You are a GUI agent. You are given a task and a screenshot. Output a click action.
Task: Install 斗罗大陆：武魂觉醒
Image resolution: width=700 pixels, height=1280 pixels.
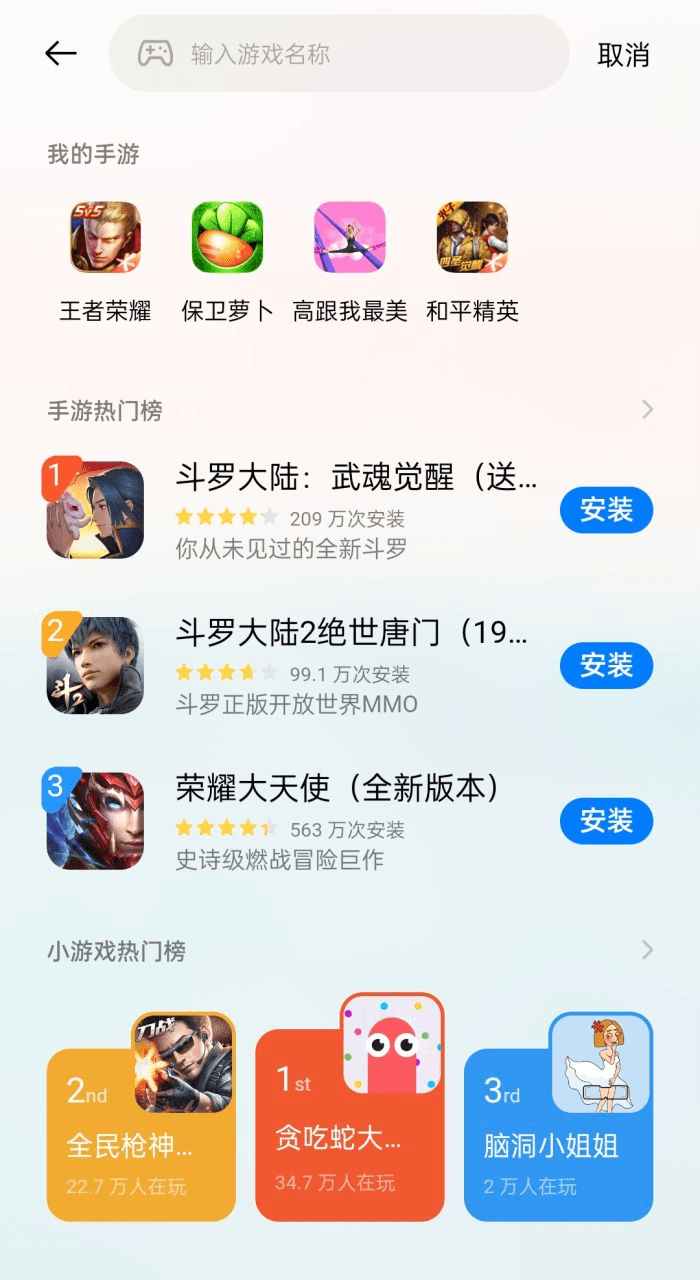pos(606,510)
